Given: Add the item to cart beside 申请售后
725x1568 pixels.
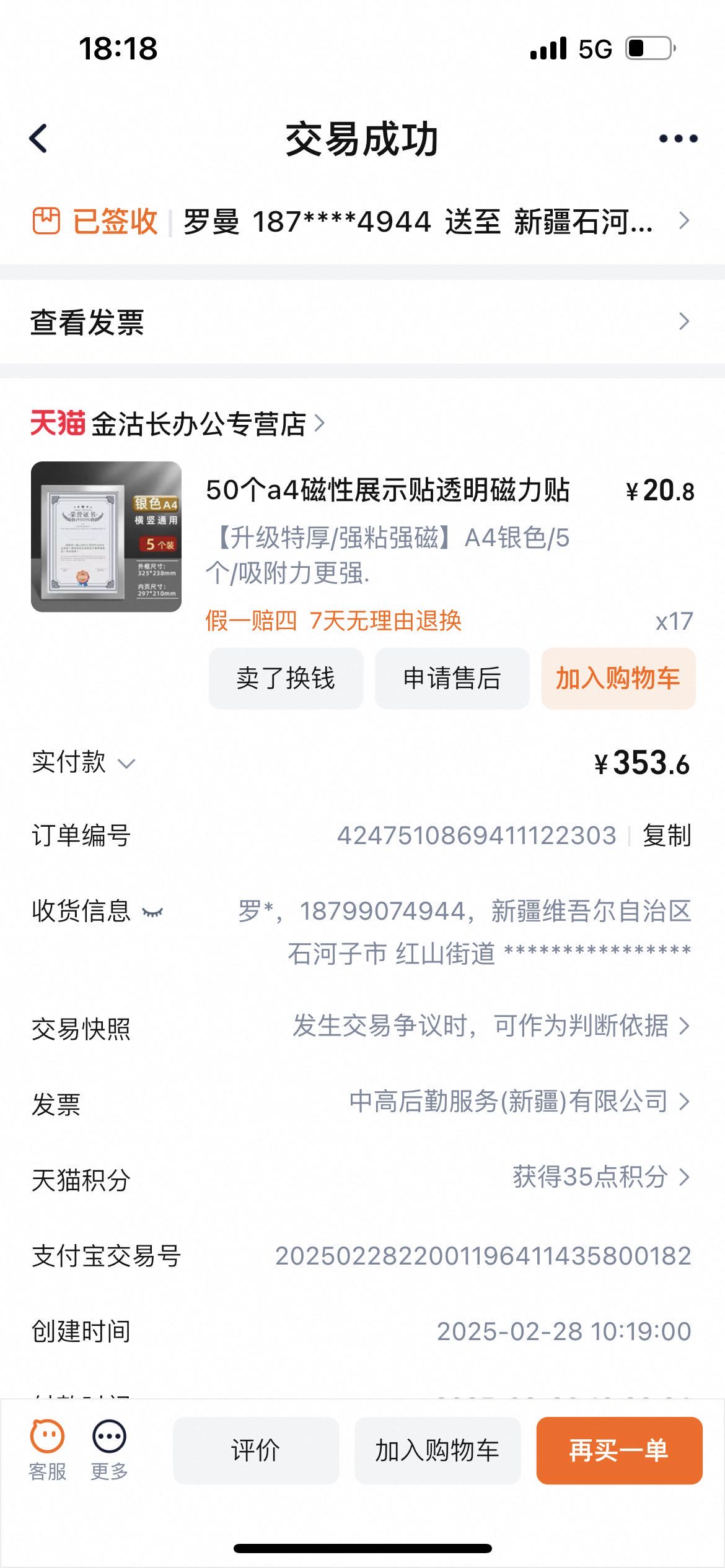Looking at the screenshot, I should tap(618, 679).
